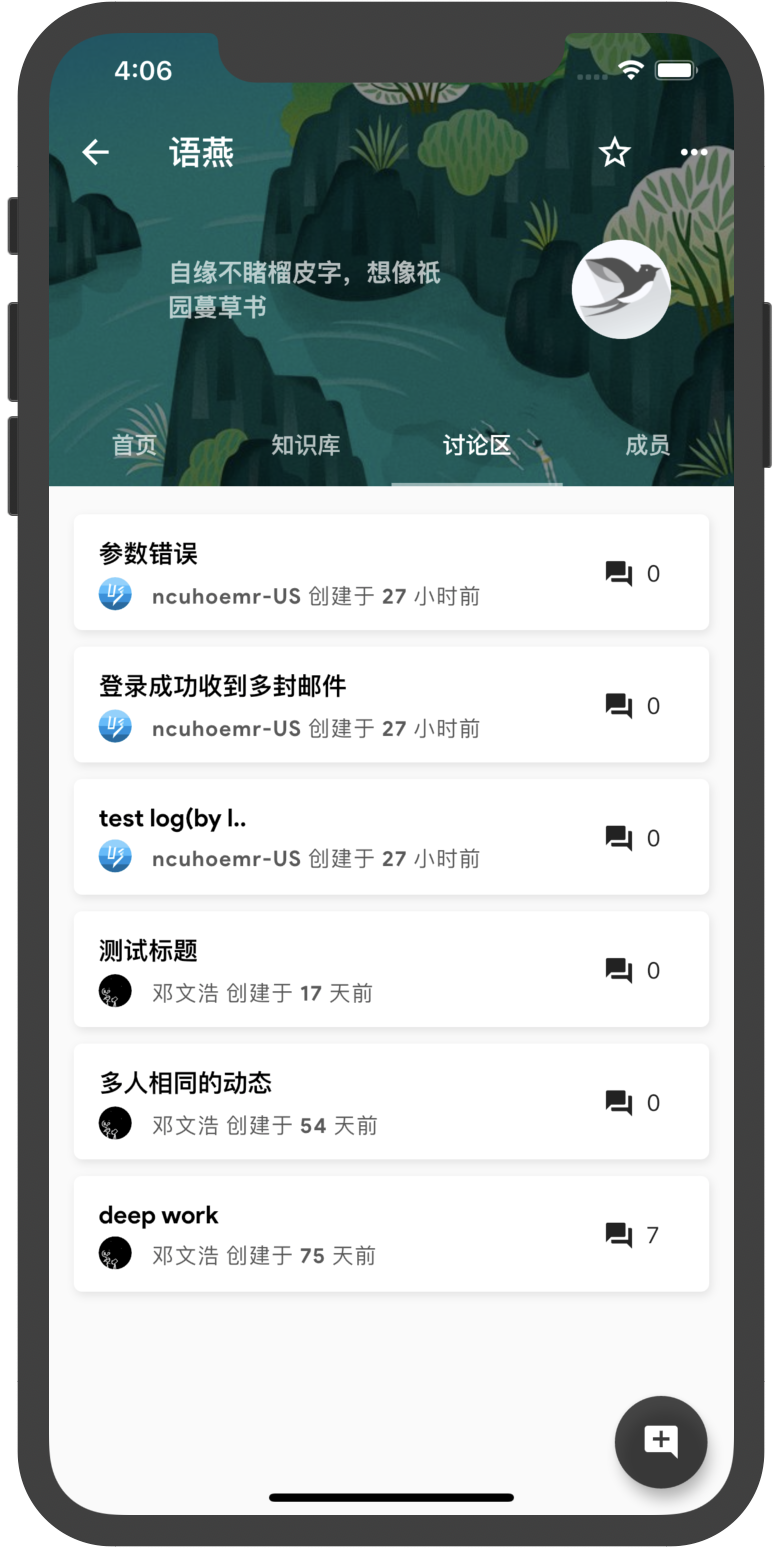Go back using the arrow icon

[x=96, y=152]
